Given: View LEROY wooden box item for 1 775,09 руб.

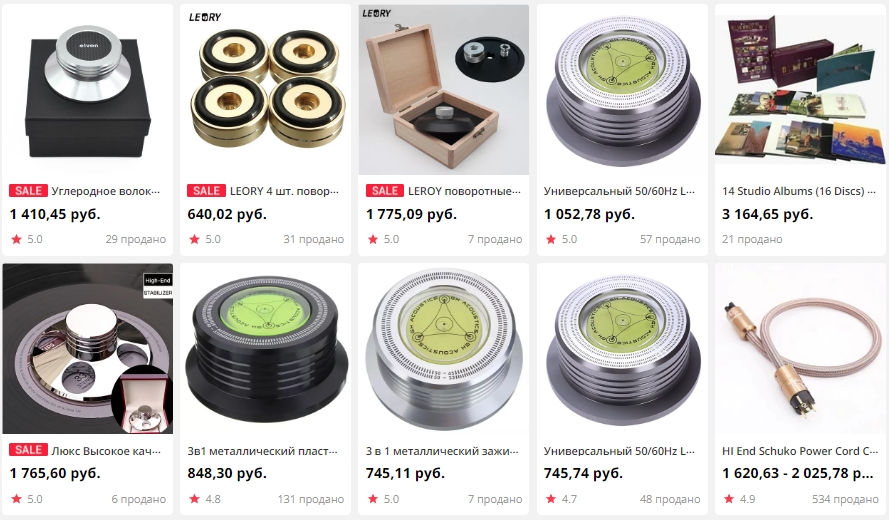Looking at the screenshot, I should point(444,90).
